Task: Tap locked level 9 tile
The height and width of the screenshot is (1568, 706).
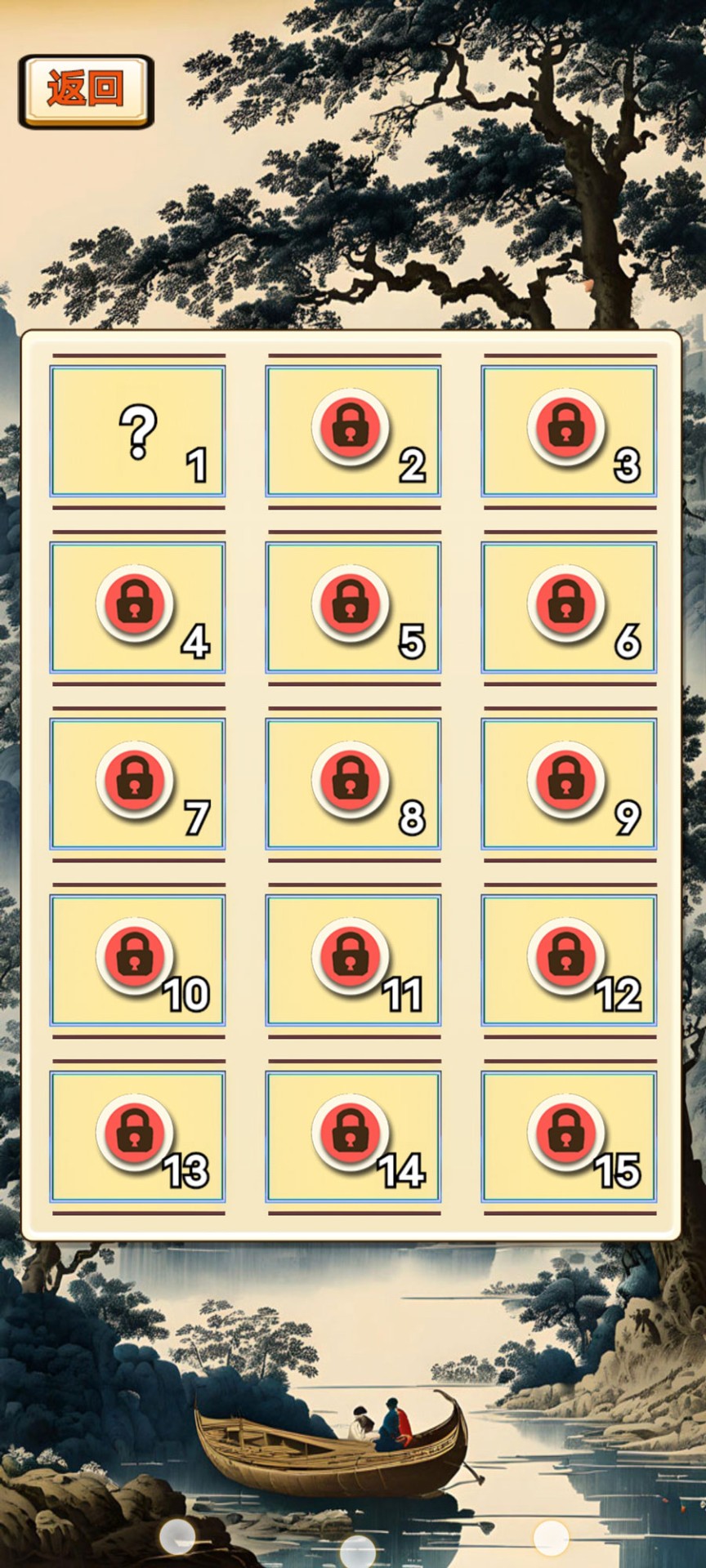Action: pos(569,784)
